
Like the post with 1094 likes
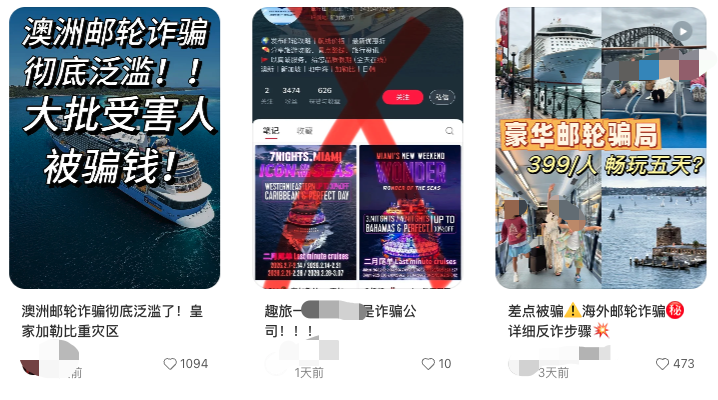pos(170,364)
